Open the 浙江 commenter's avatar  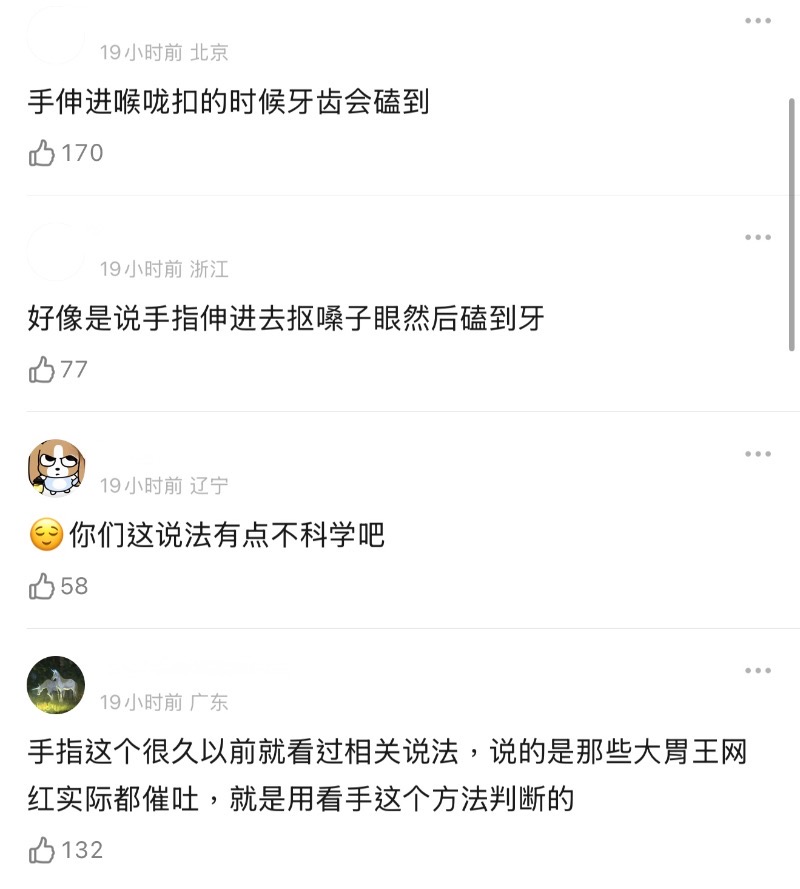pos(56,252)
